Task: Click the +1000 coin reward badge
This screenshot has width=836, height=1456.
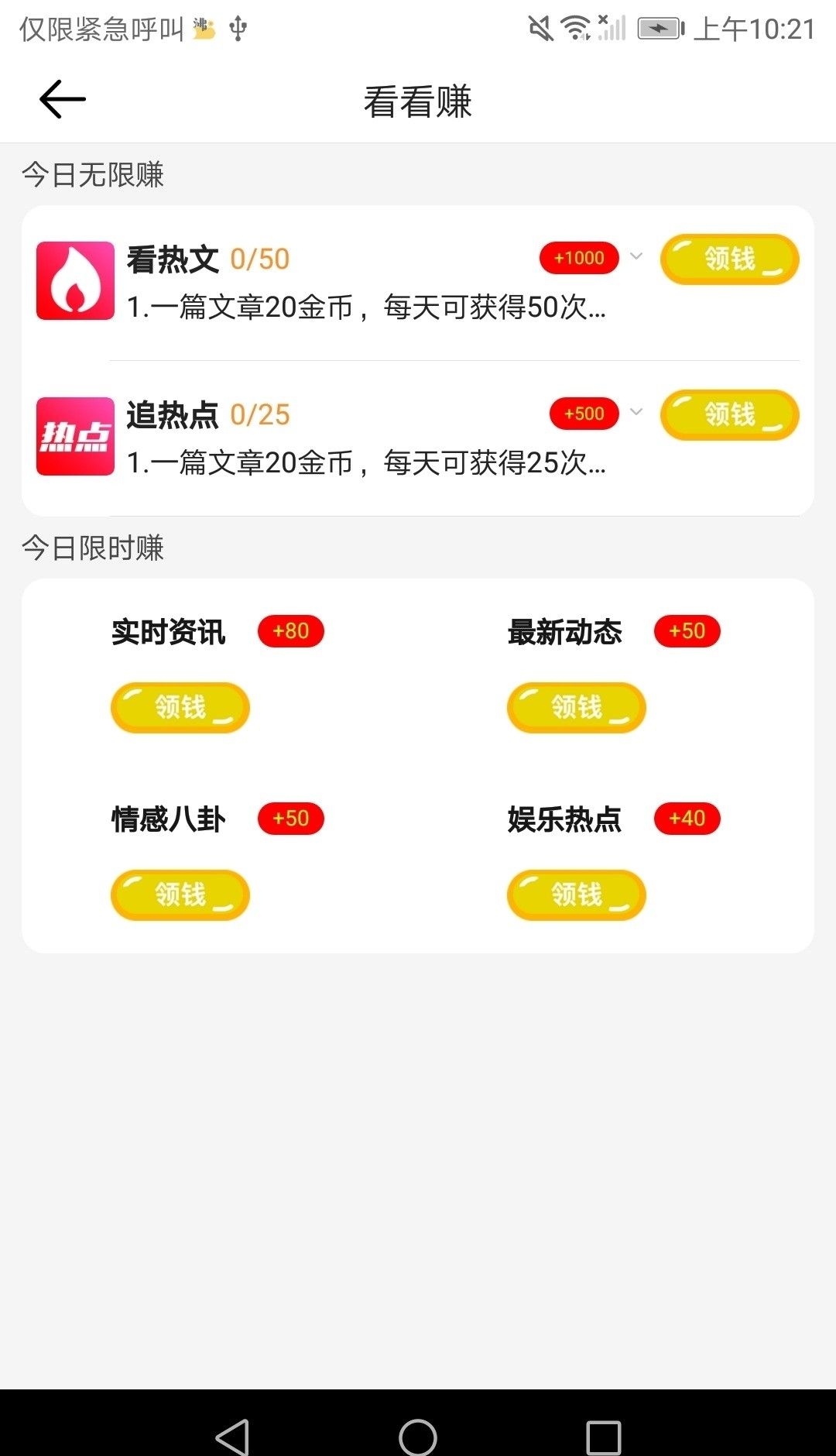Action: pos(579,257)
